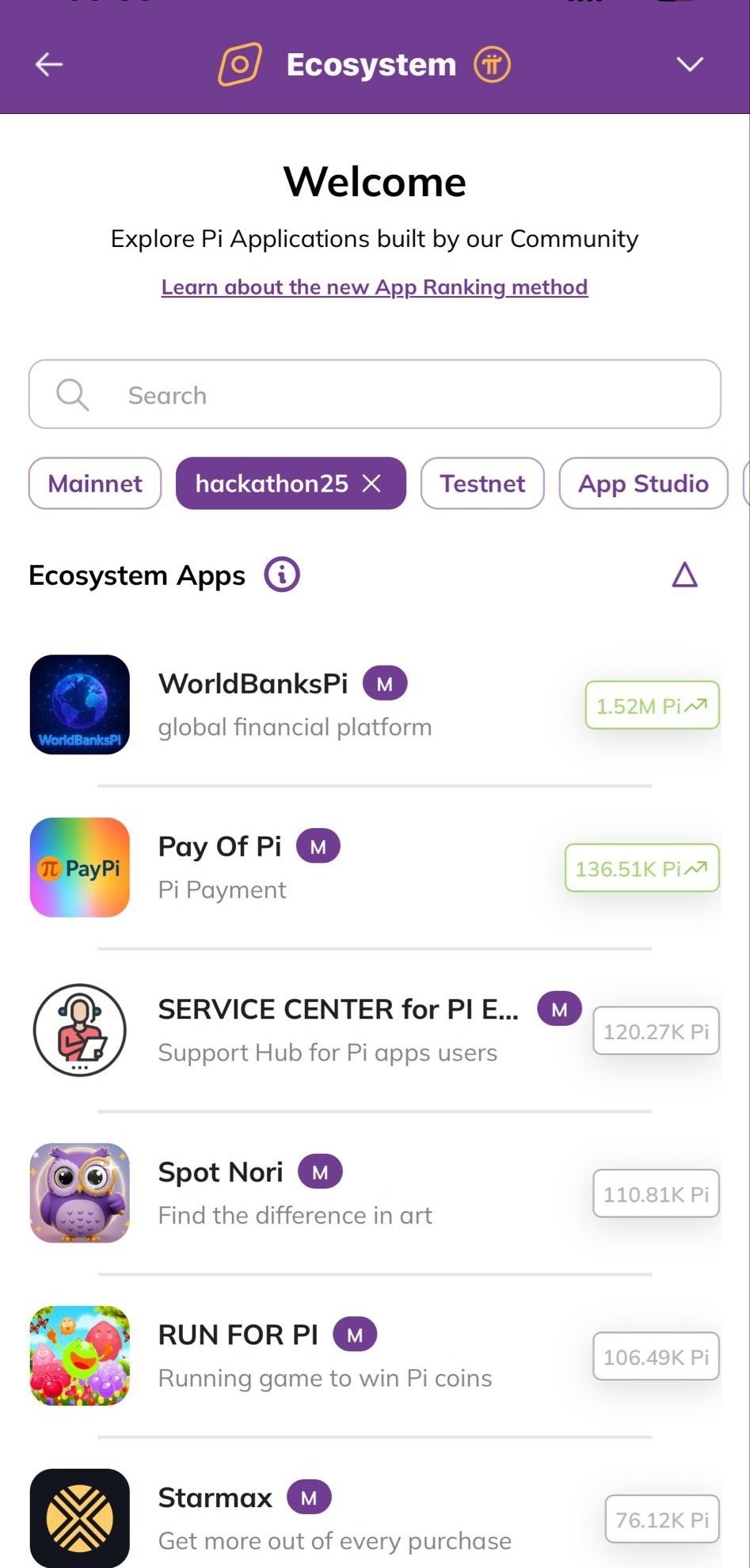This screenshot has height=1568, width=750.
Task: Select the Mainnet filter chip
Action: tap(95, 483)
